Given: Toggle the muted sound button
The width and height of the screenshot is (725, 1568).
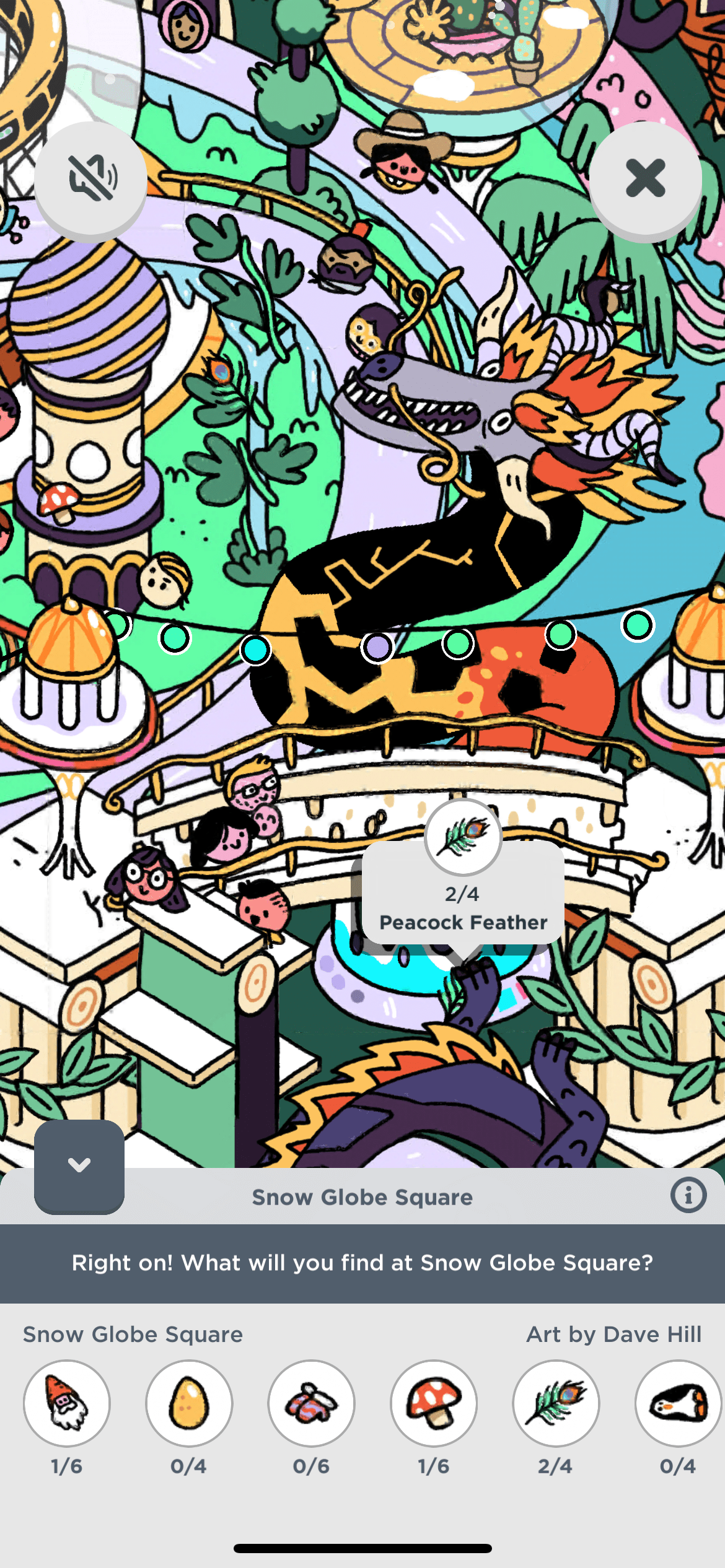Looking at the screenshot, I should 90,178.
